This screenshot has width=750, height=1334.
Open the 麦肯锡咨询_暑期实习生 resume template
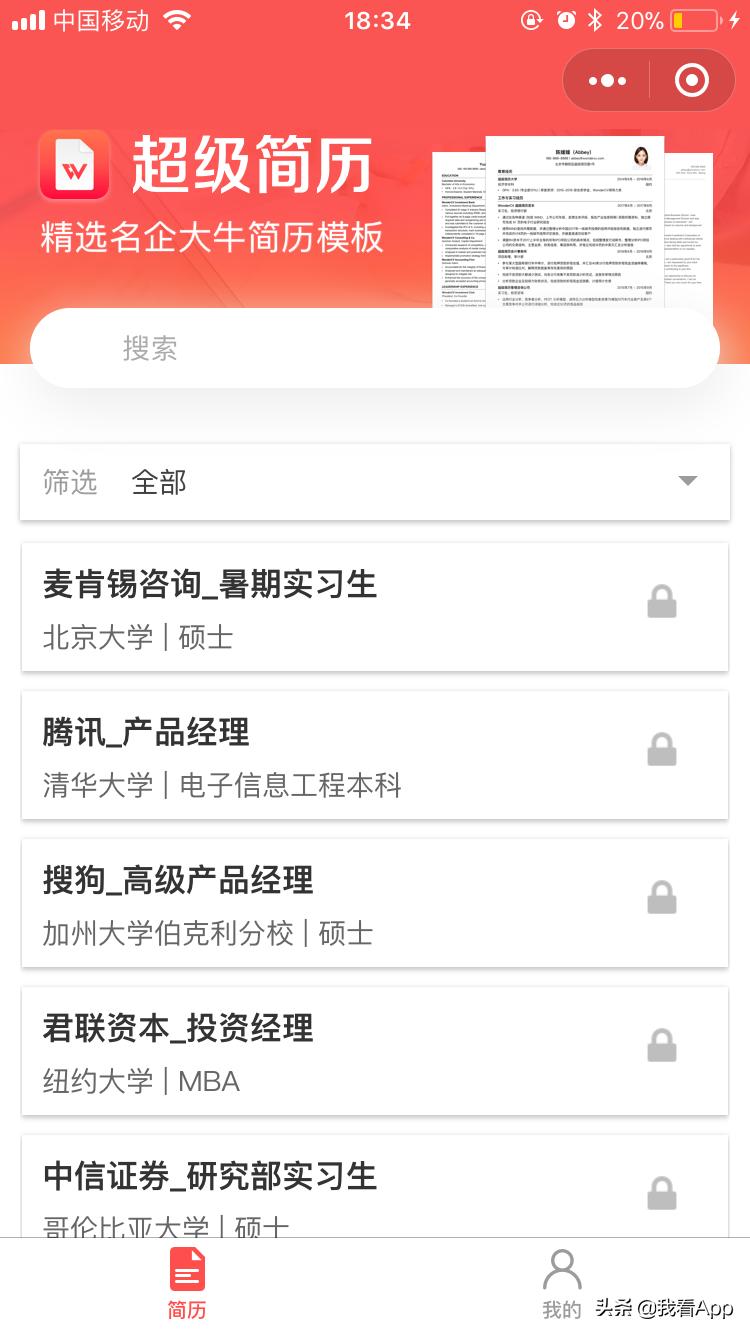pyautogui.click(x=300, y=605)
